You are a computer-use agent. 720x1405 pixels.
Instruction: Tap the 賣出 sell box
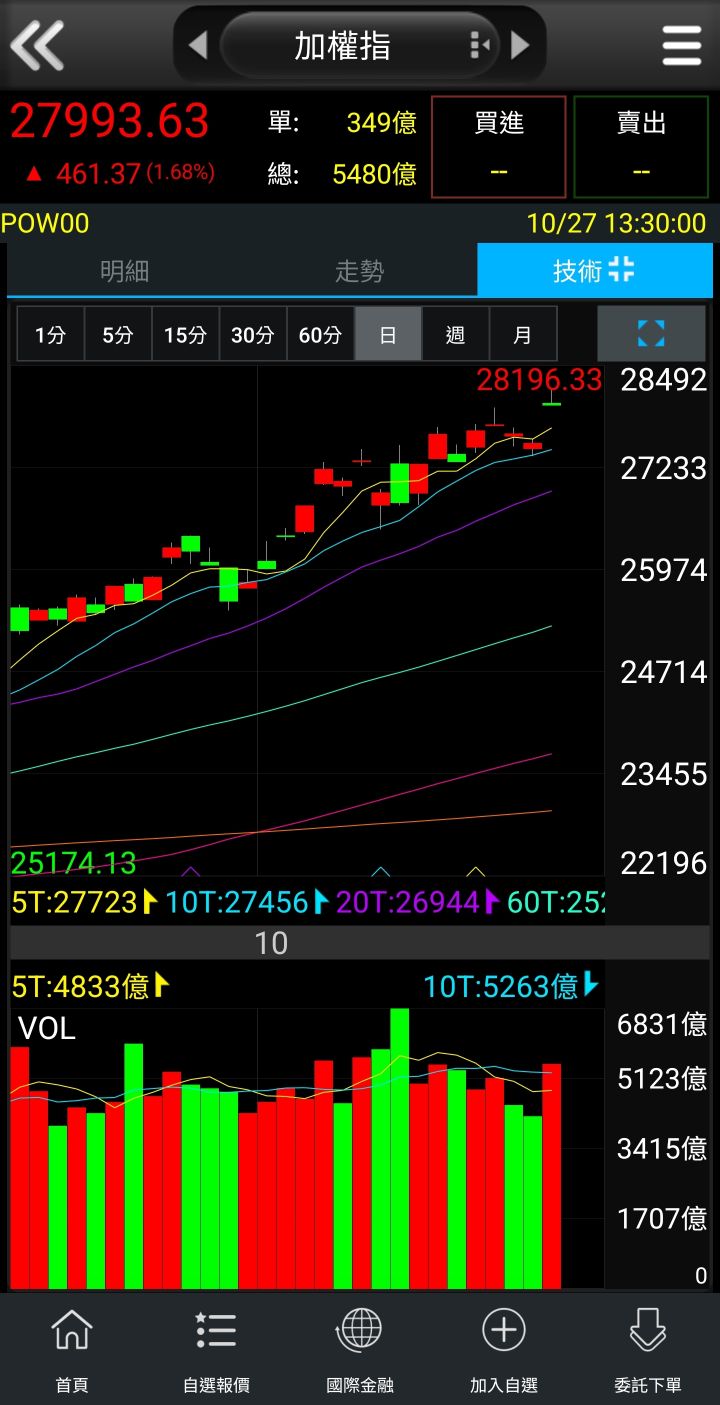[641, 147]
